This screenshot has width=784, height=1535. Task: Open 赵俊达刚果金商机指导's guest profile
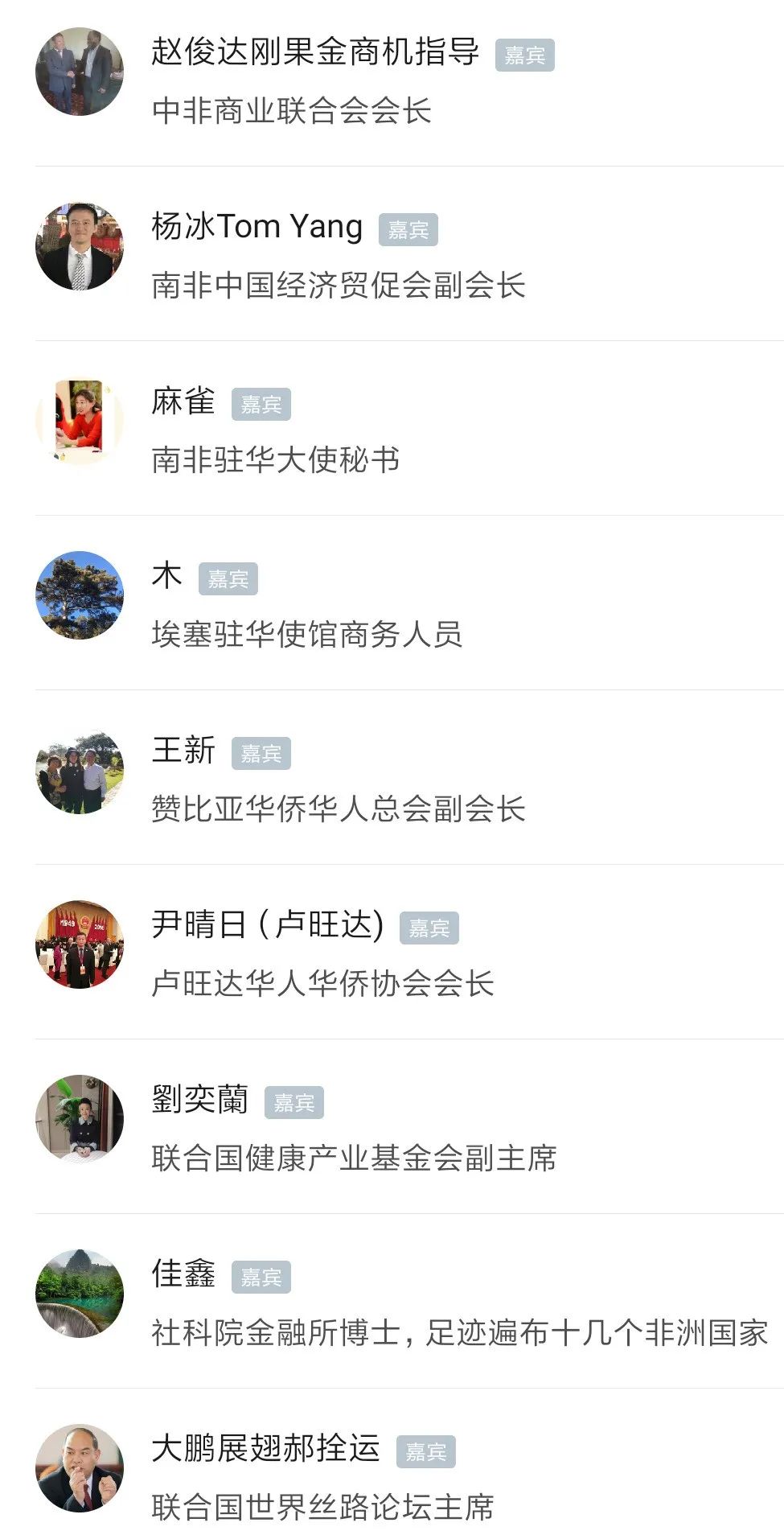pyautogui.click(x=392, y=80)
